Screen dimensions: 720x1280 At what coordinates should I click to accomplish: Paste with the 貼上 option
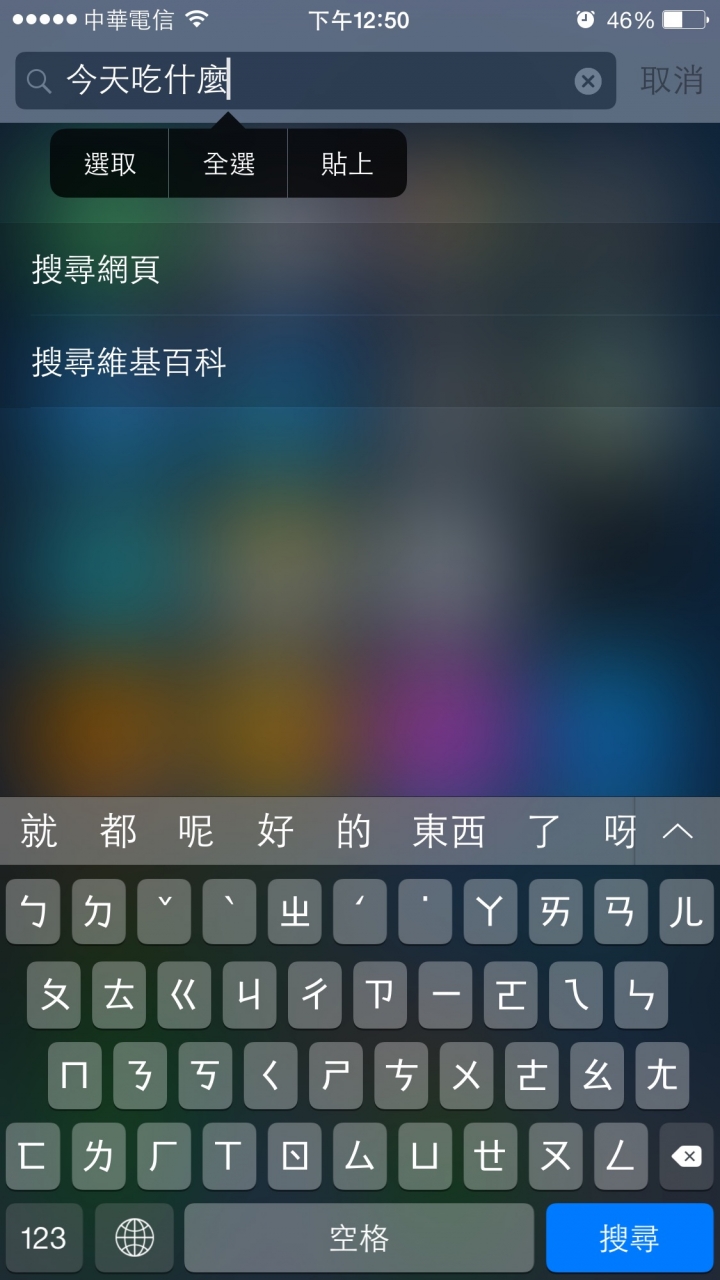pyautogui.click(x=347, y=163)
